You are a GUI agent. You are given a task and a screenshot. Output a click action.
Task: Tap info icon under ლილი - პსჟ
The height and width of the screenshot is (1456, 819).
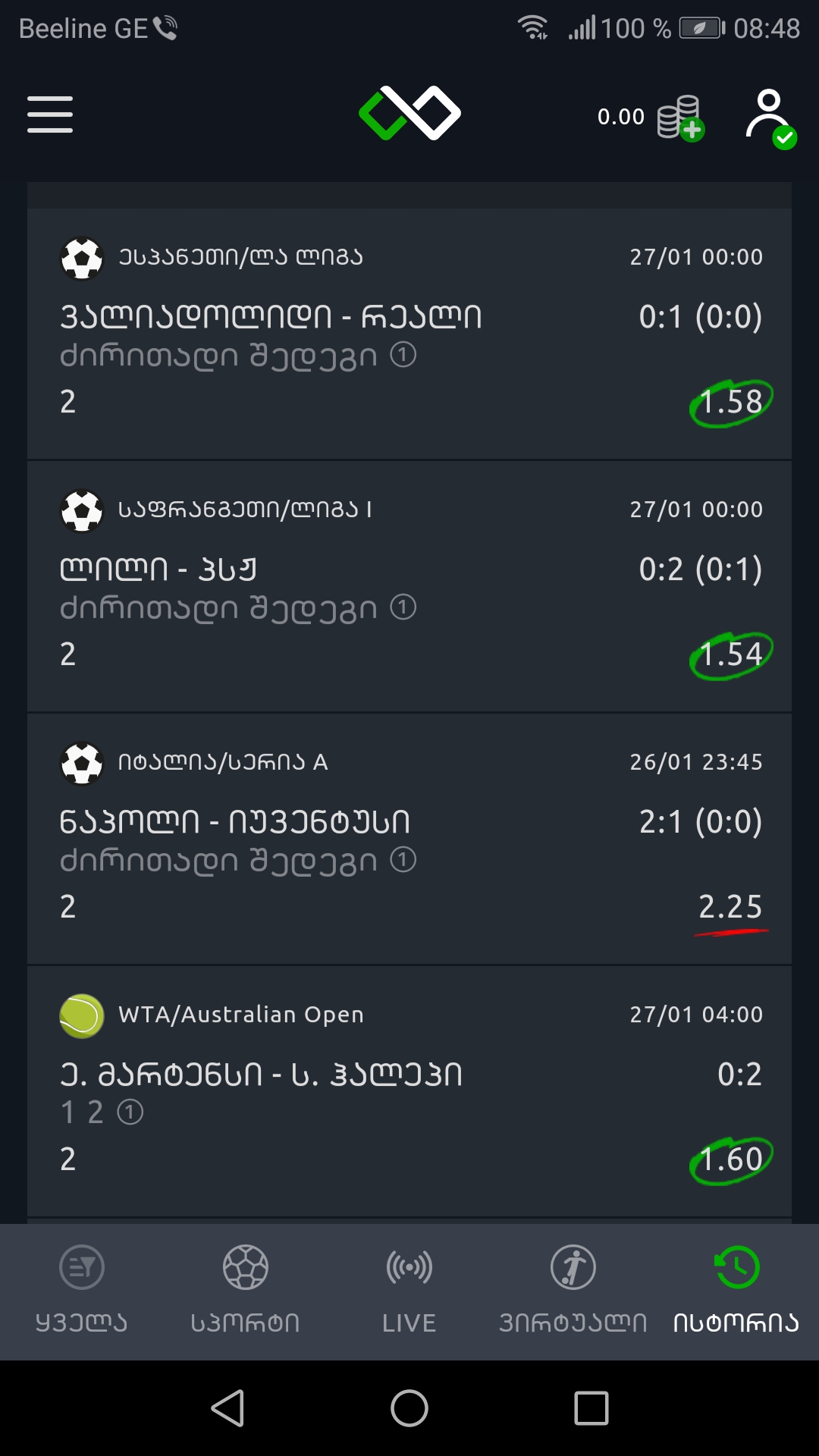coord(403,607)
